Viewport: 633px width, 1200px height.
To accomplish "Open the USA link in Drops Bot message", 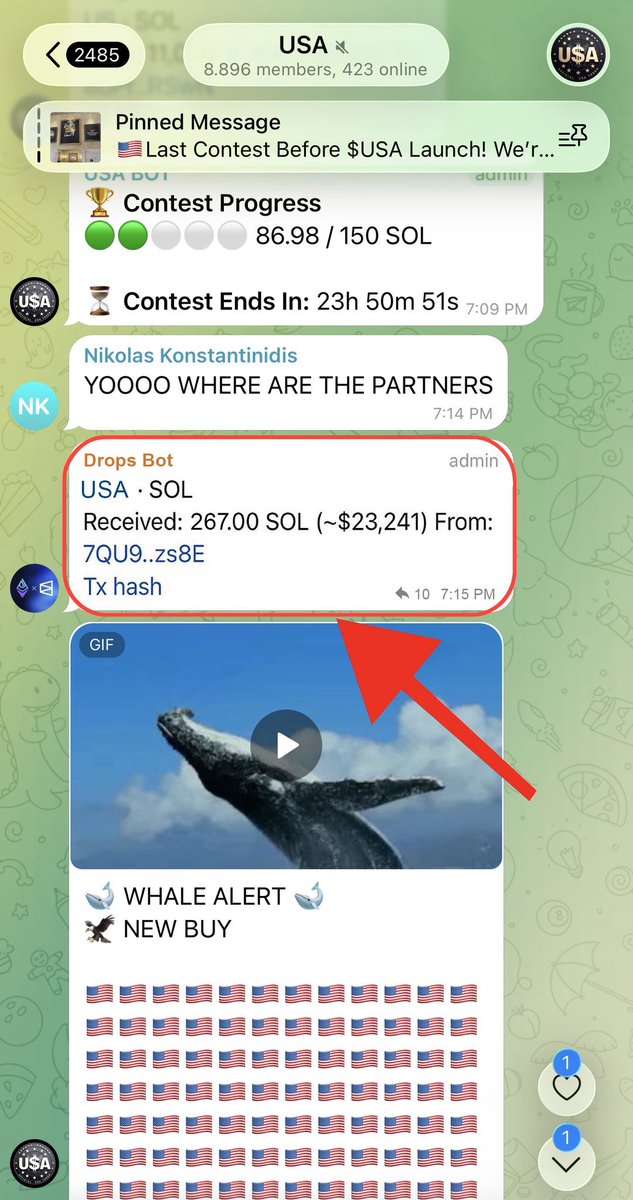I will [x=105, y=490].
